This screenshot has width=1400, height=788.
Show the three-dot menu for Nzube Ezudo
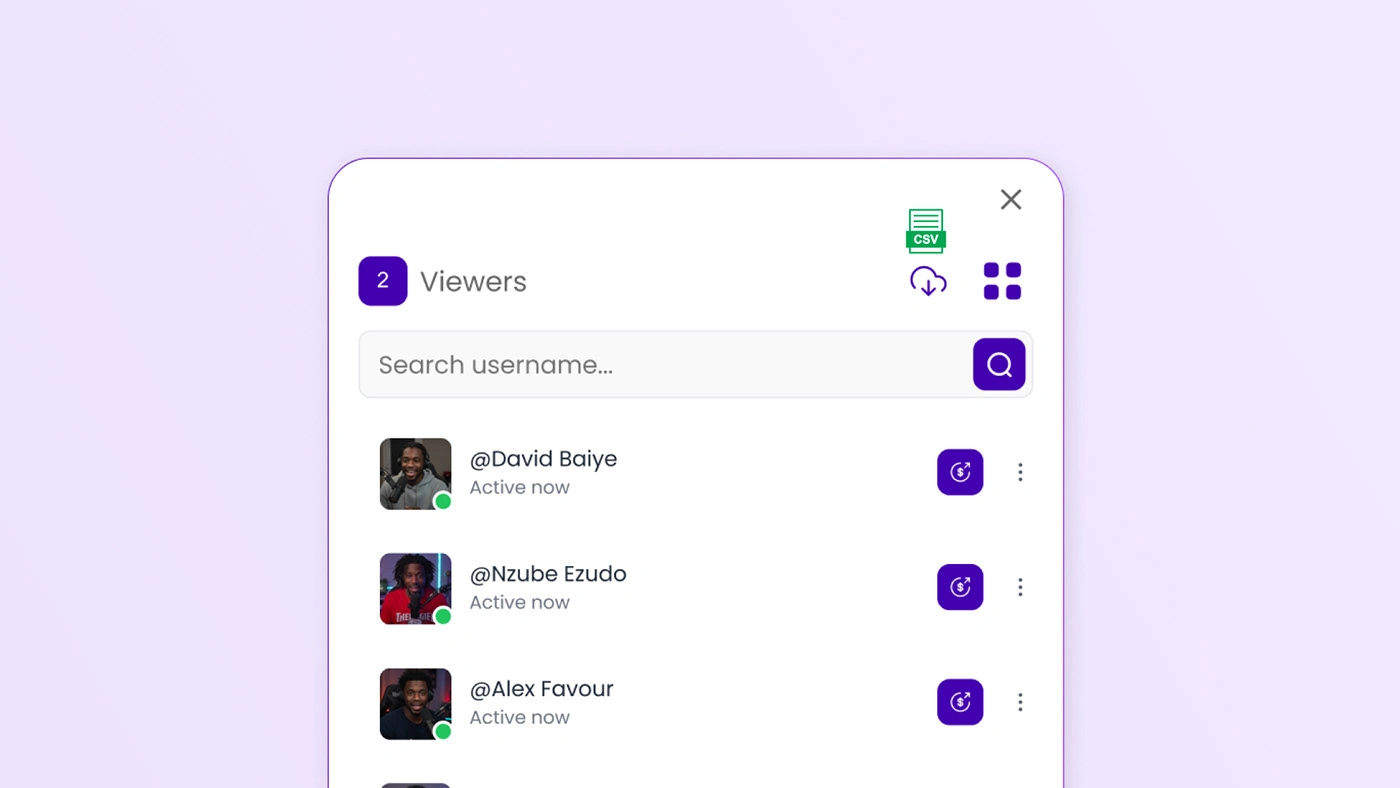pyautogui.click(x=1020, y=587)
